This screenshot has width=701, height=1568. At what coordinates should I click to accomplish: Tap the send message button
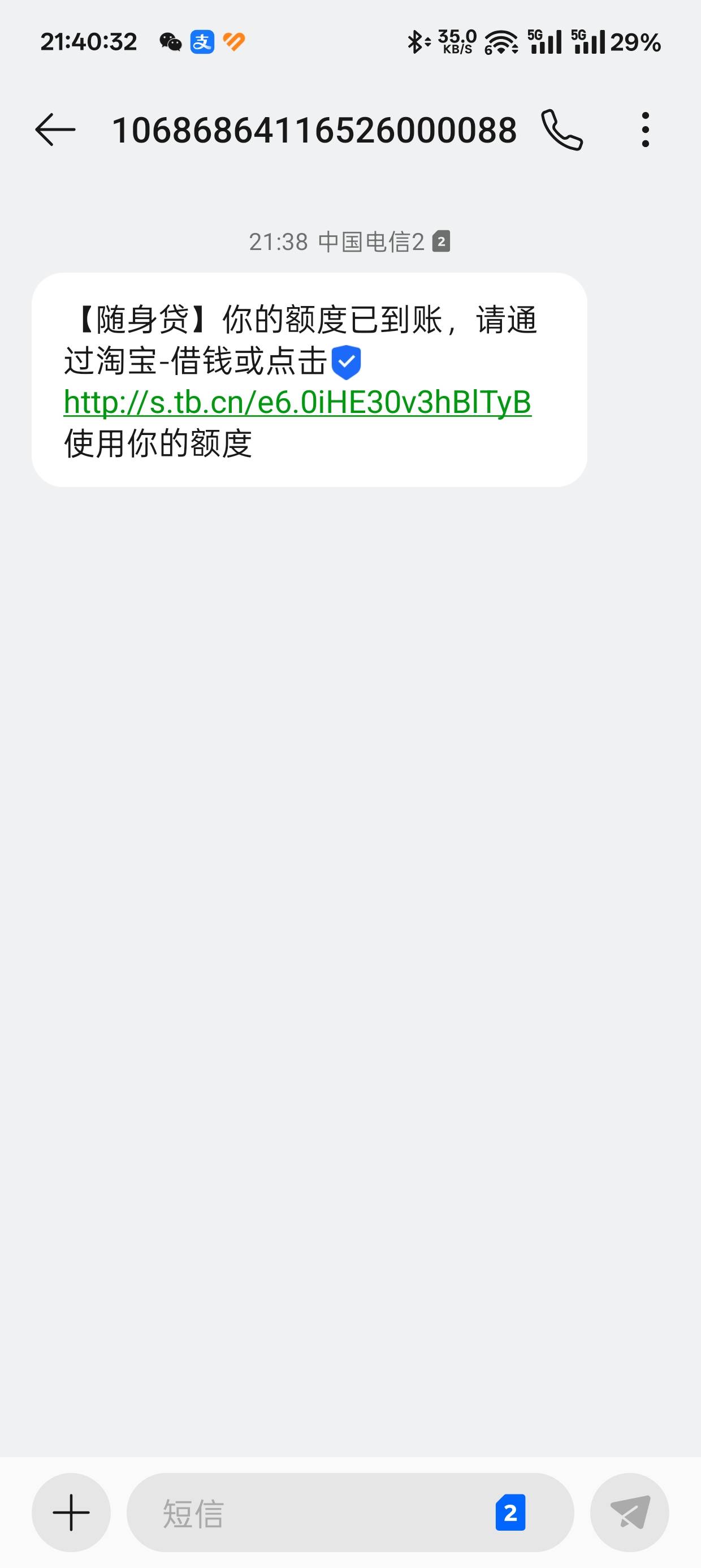[x=630, y=1513]
